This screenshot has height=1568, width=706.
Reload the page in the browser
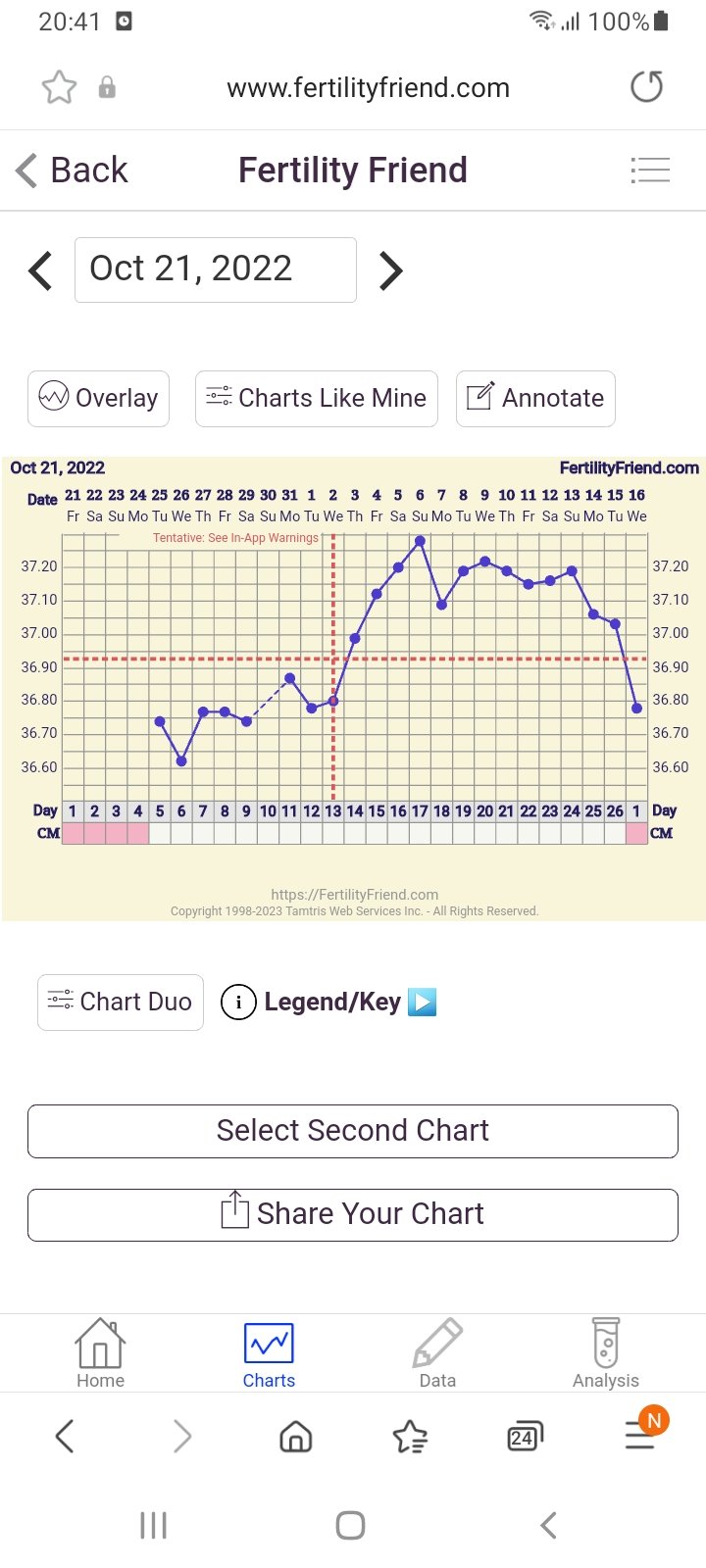646,87
